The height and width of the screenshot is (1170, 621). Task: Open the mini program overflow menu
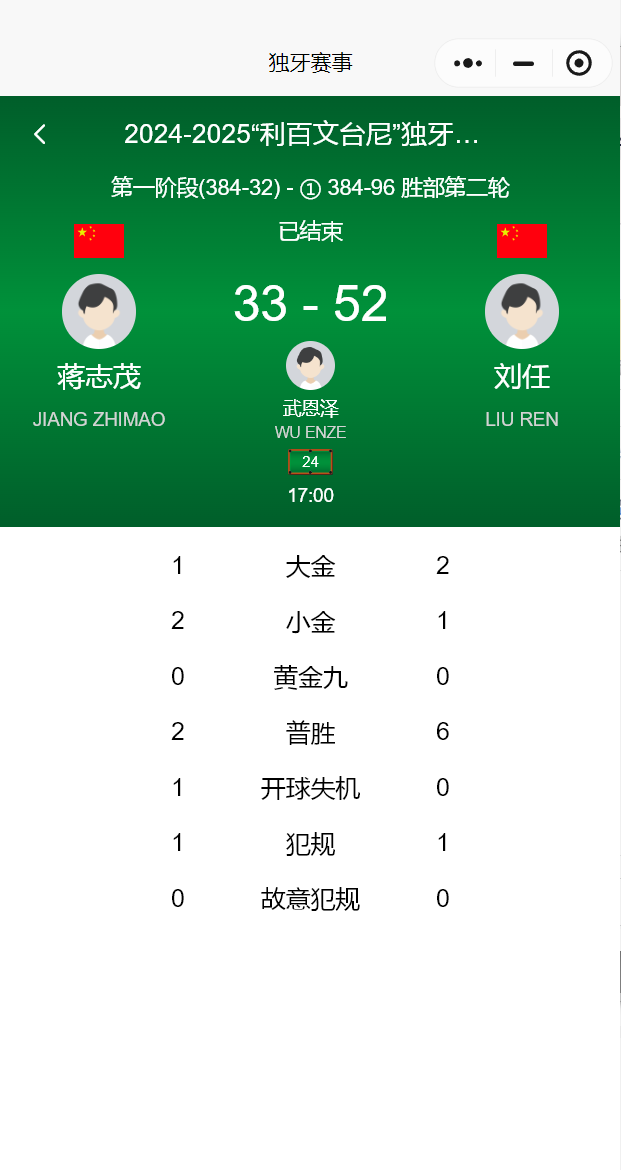(x=468, y=63)
